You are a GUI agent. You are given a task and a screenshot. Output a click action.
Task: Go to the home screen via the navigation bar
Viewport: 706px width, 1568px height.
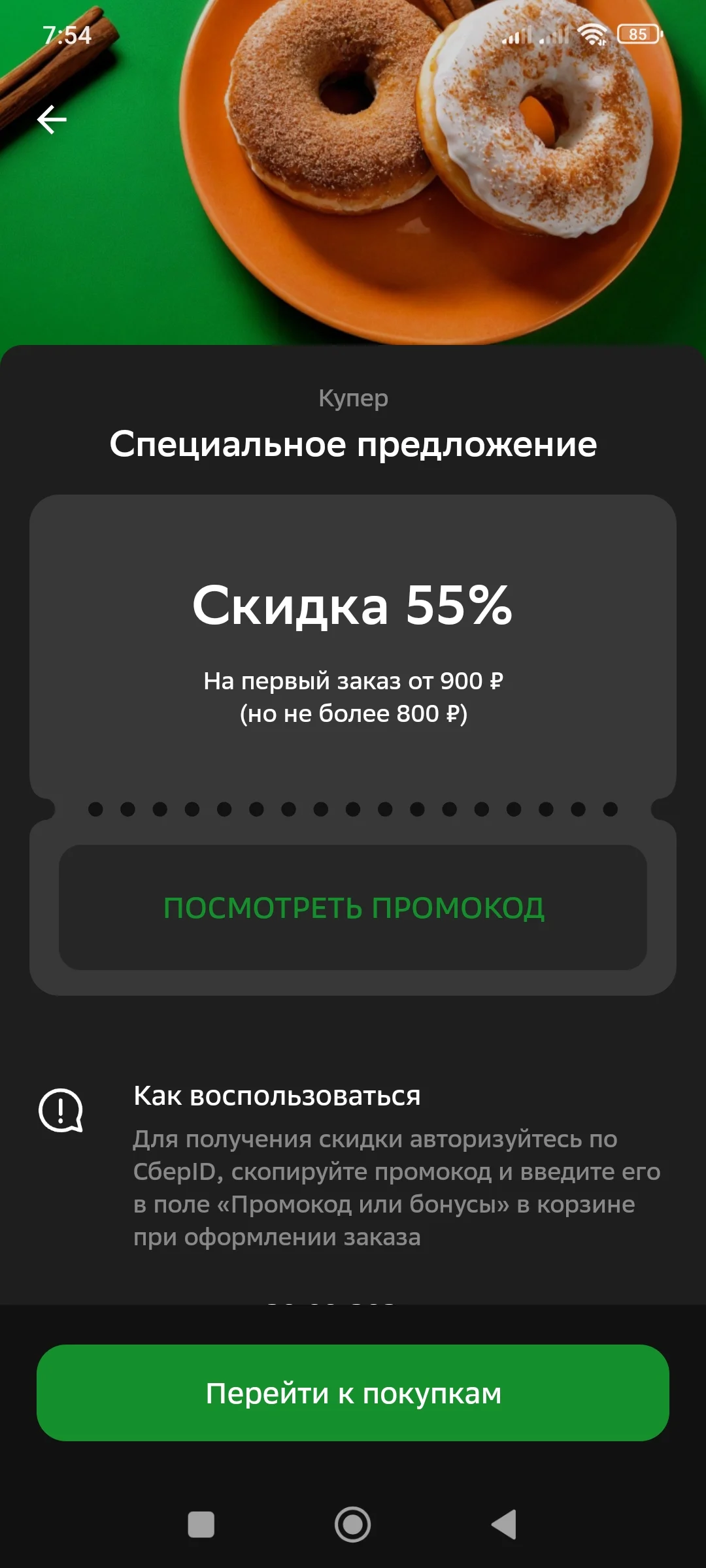click(x=353, y=1525)
